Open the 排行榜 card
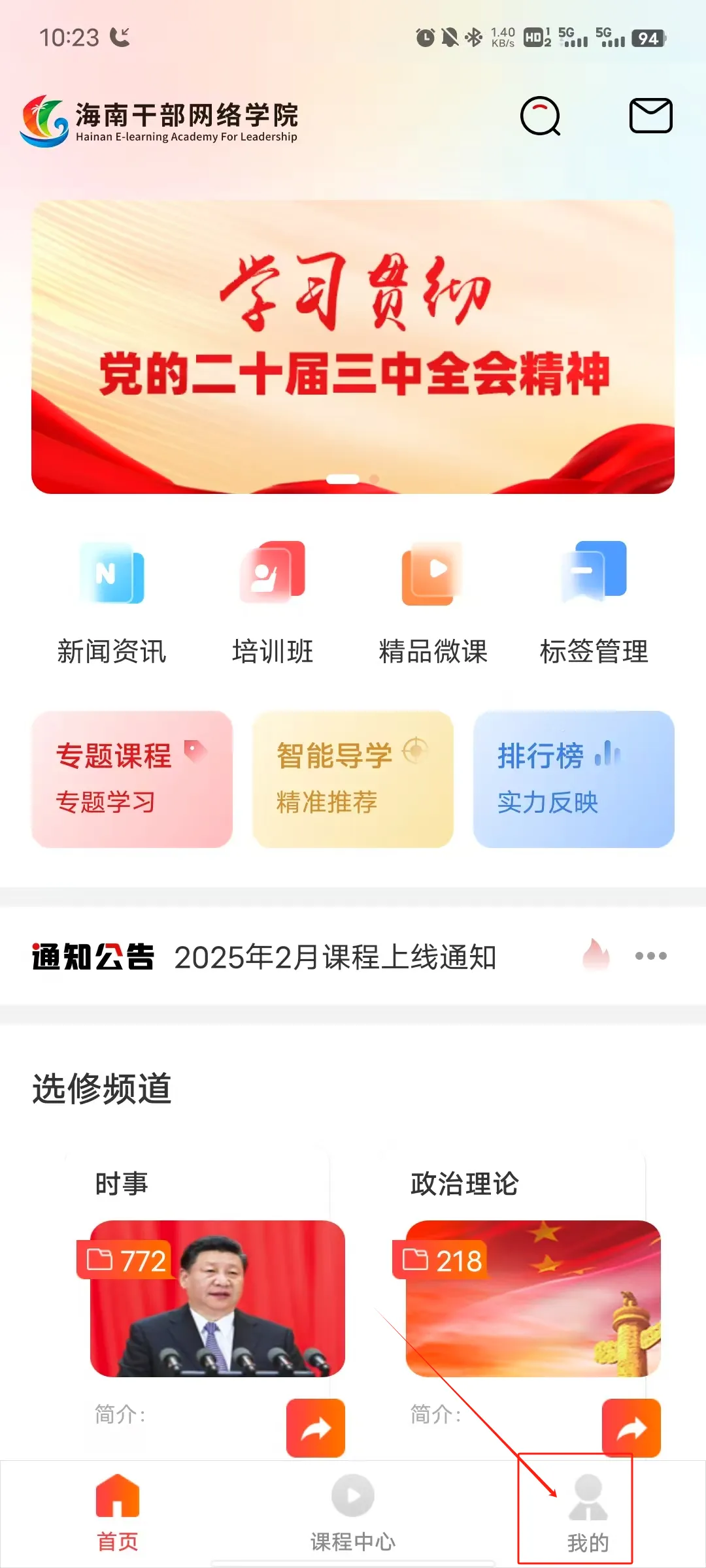The height and width of the screenshot is (1568, 706). (573, 779)
